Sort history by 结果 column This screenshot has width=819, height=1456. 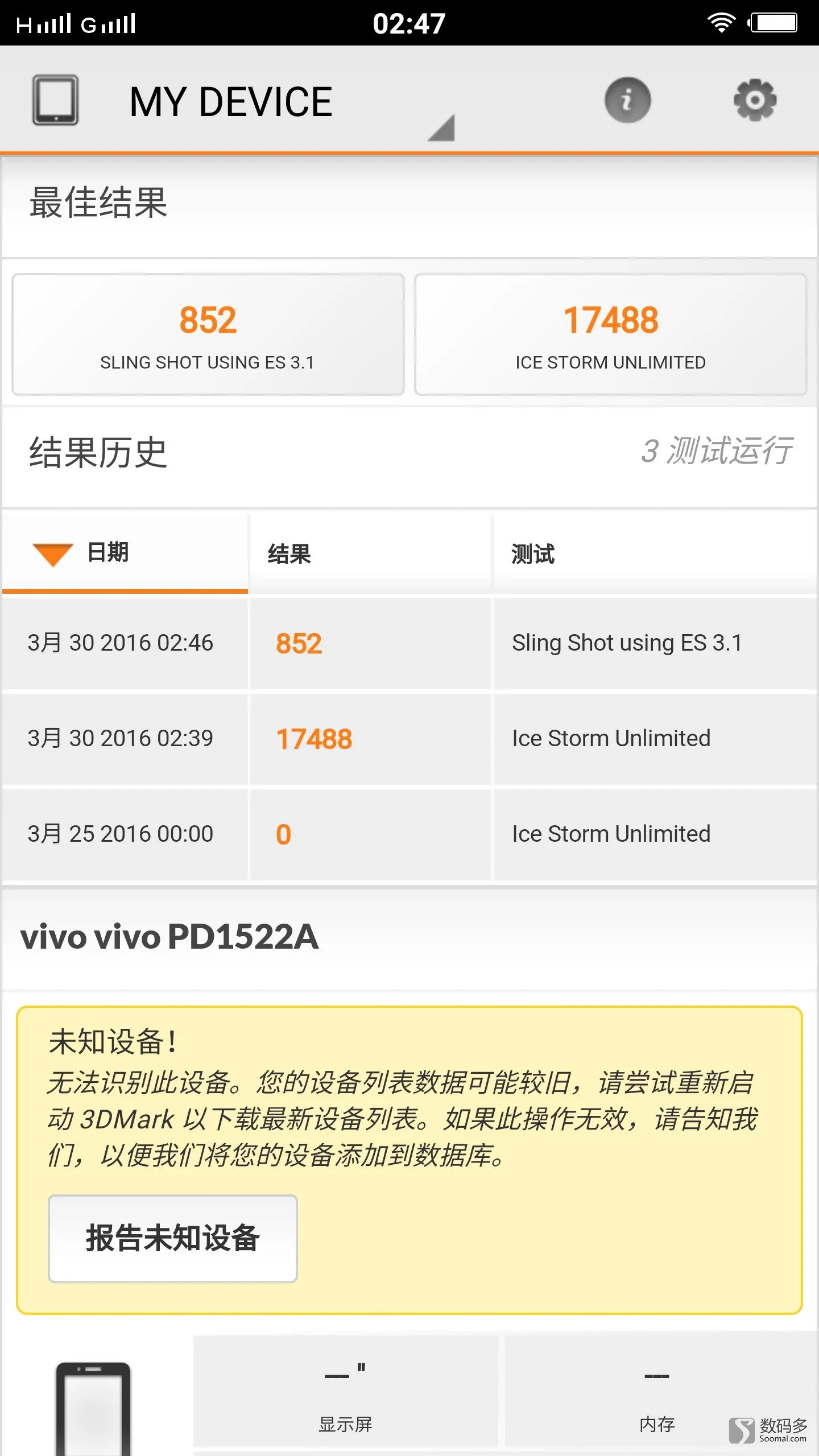click(x=371, y=553)
